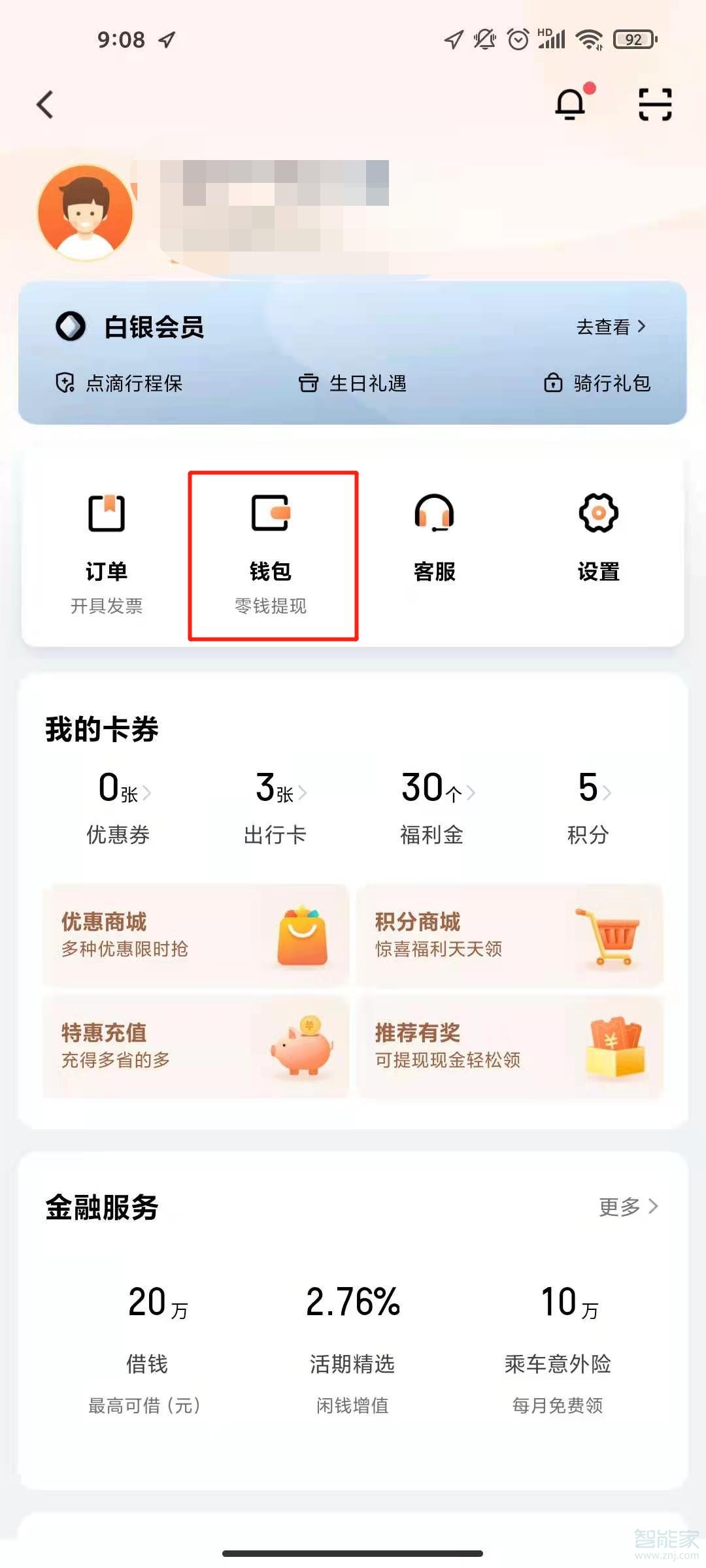The width and height of the screenshot is (706, 1568).
Task: Tap 更多 in 金融服务 section
Action: click(x=628, y=1206)
